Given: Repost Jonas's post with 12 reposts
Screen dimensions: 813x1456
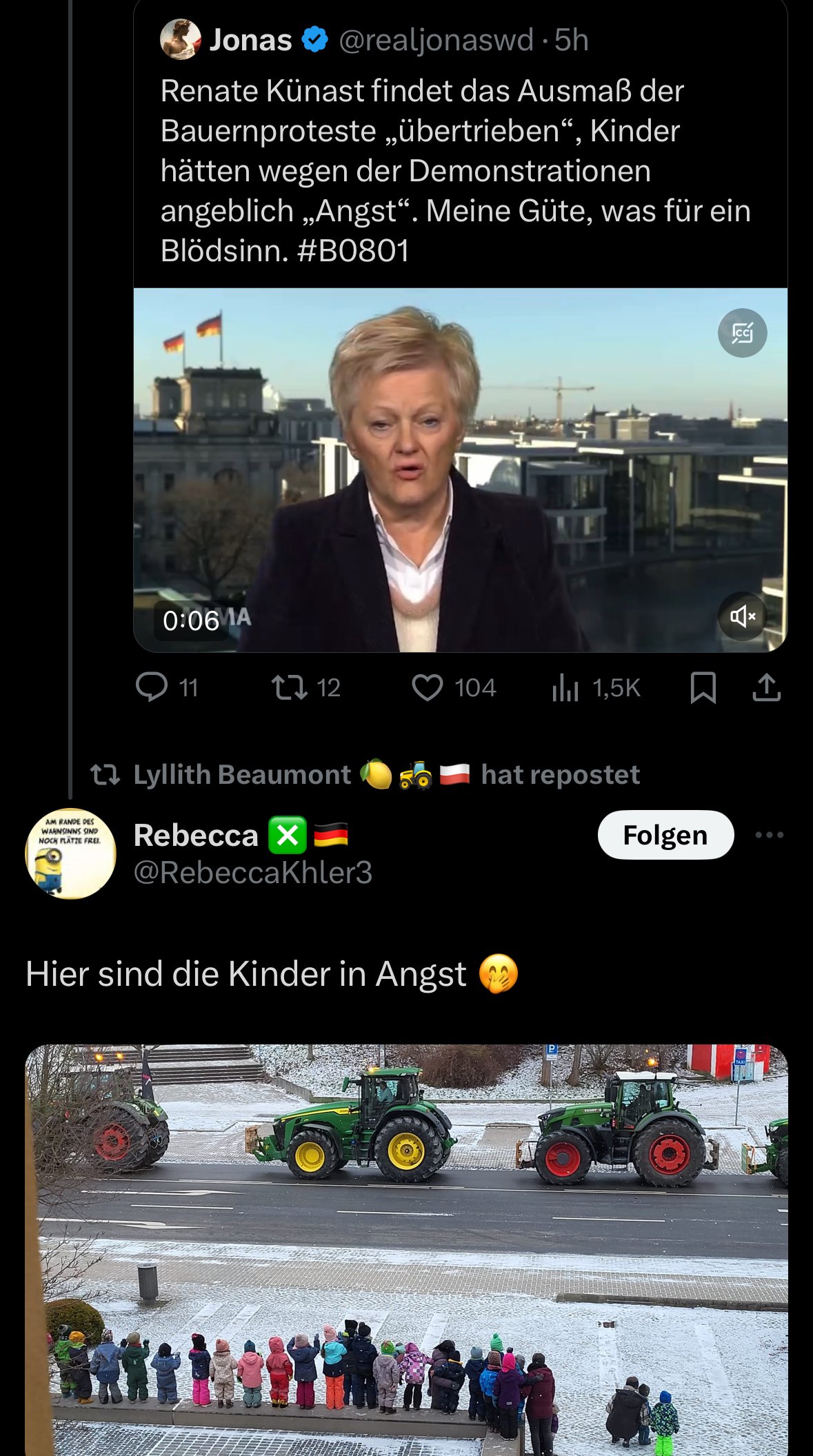Looking at the screenshot, I should point(290,687).
